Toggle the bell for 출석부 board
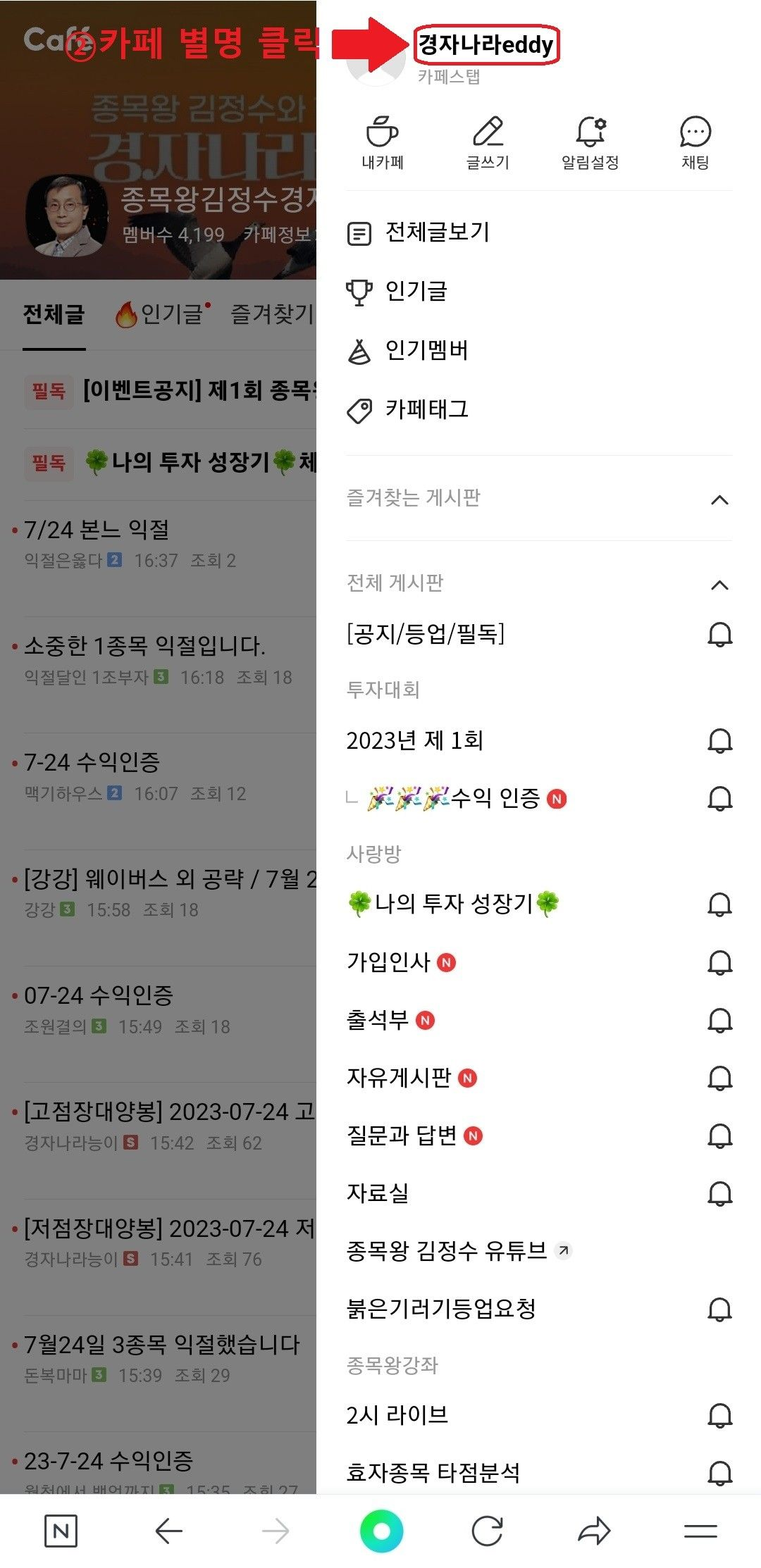761x1568 pixels. (719, 1021)
